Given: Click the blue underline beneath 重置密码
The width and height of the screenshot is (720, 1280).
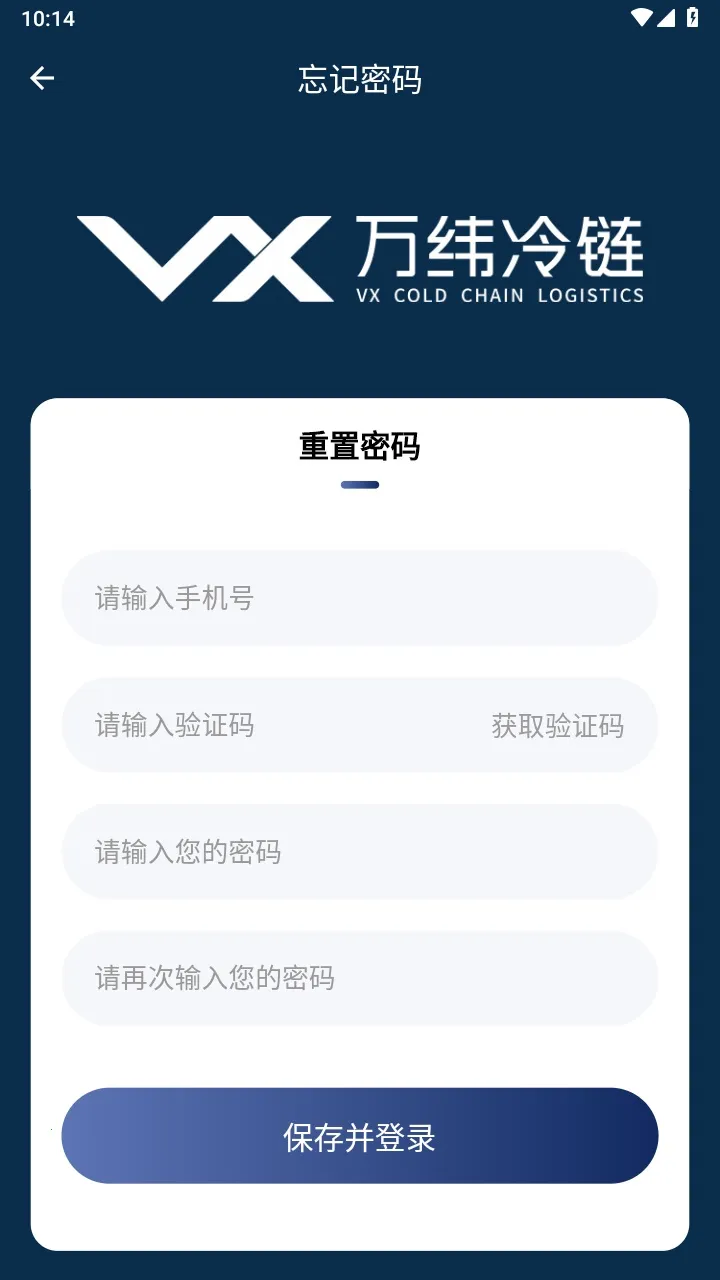Looking at the screenshot, I should [360, 485].
